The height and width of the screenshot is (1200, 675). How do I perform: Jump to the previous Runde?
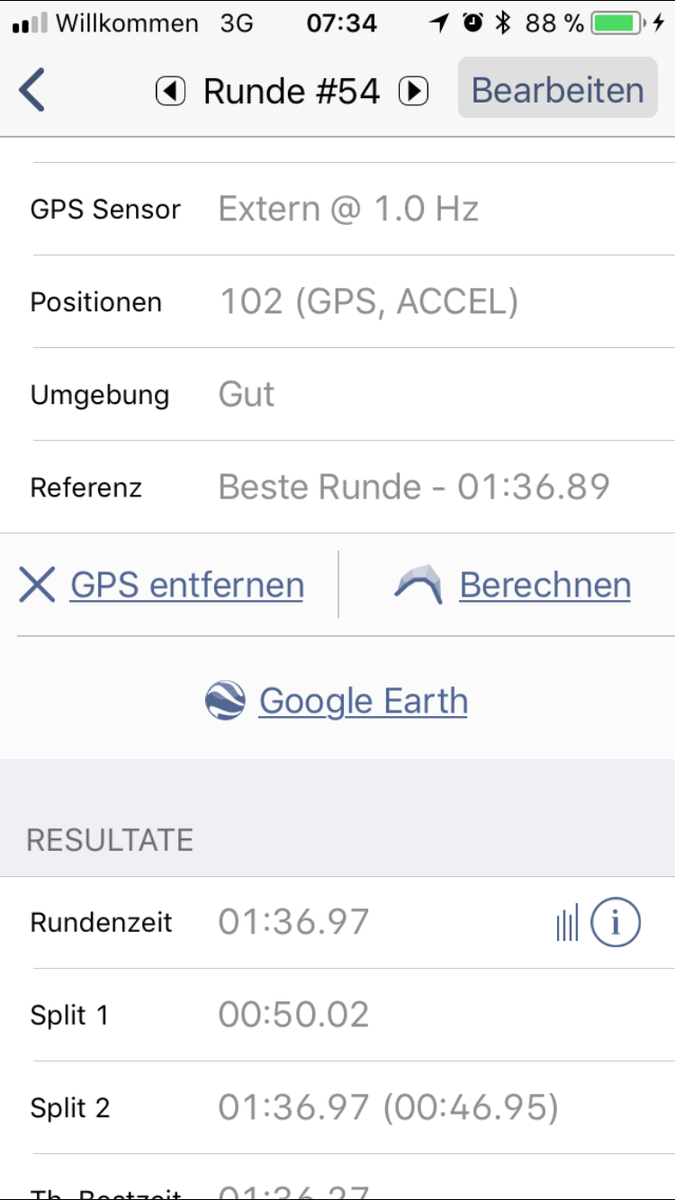coord(170,92)
